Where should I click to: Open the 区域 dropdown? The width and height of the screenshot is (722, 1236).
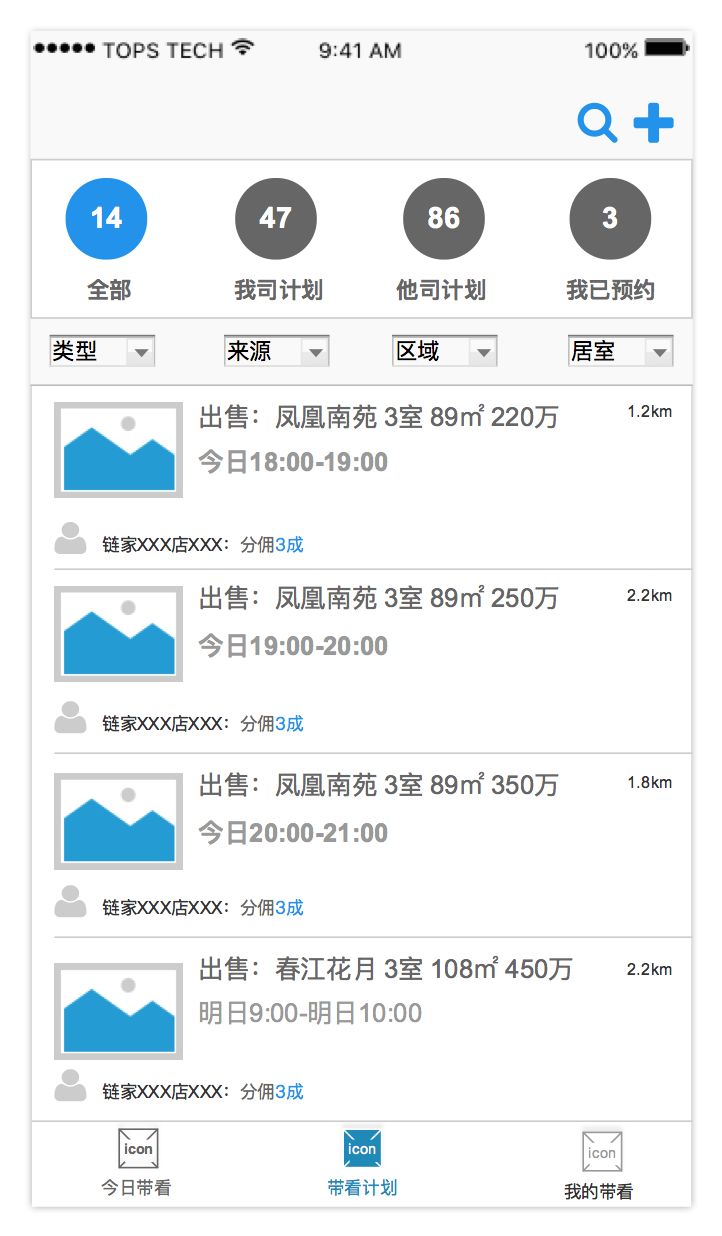444,351
